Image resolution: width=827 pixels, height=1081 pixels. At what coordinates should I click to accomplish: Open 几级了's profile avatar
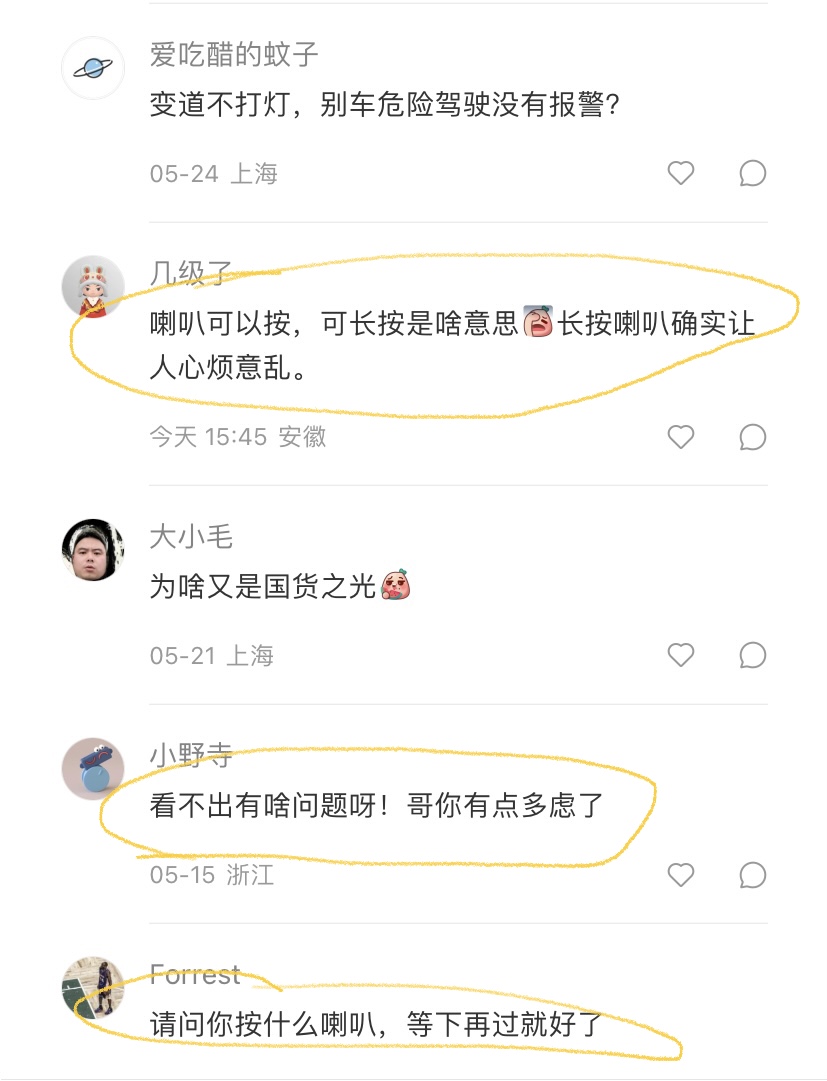coord(93,287)
